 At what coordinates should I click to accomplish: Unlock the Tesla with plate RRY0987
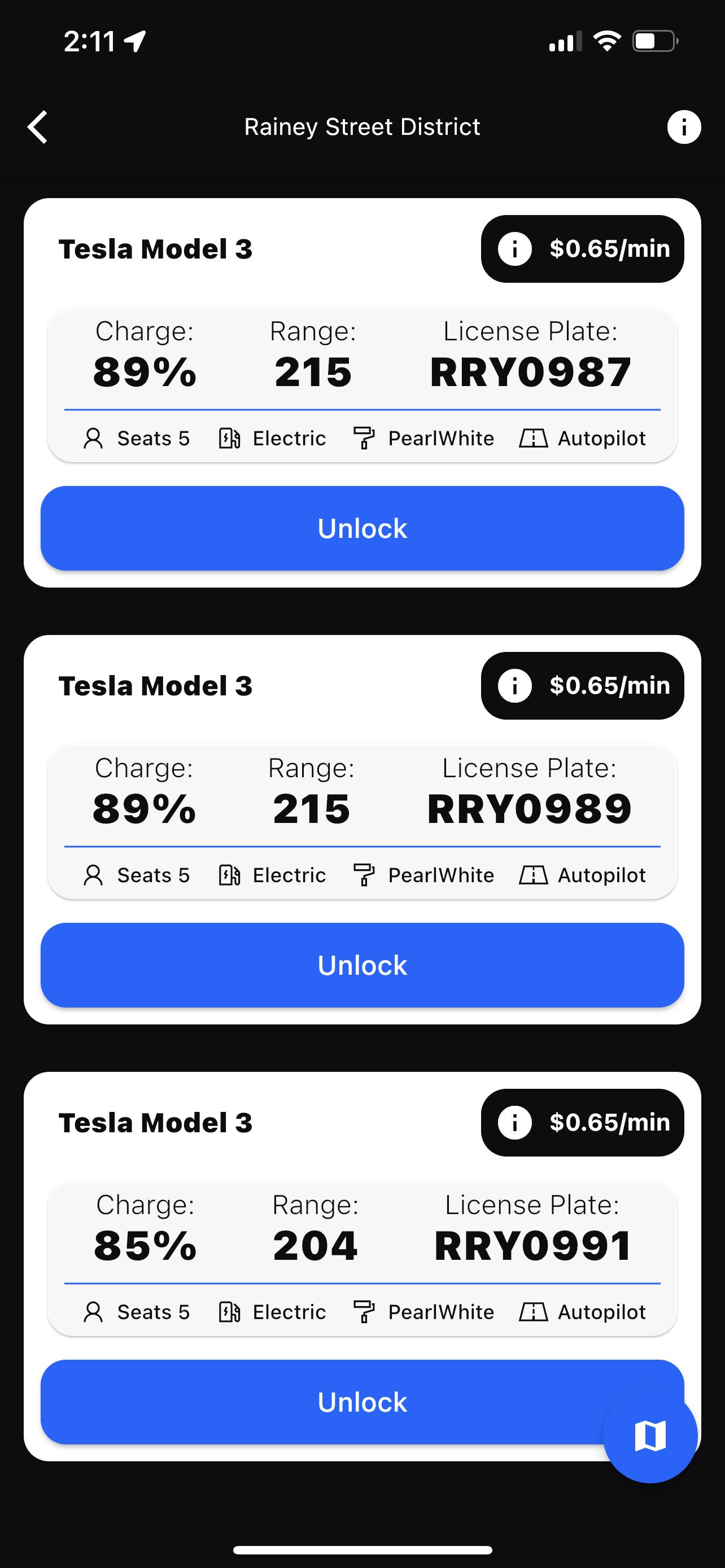pyautogui.click(x=362, y=528)
